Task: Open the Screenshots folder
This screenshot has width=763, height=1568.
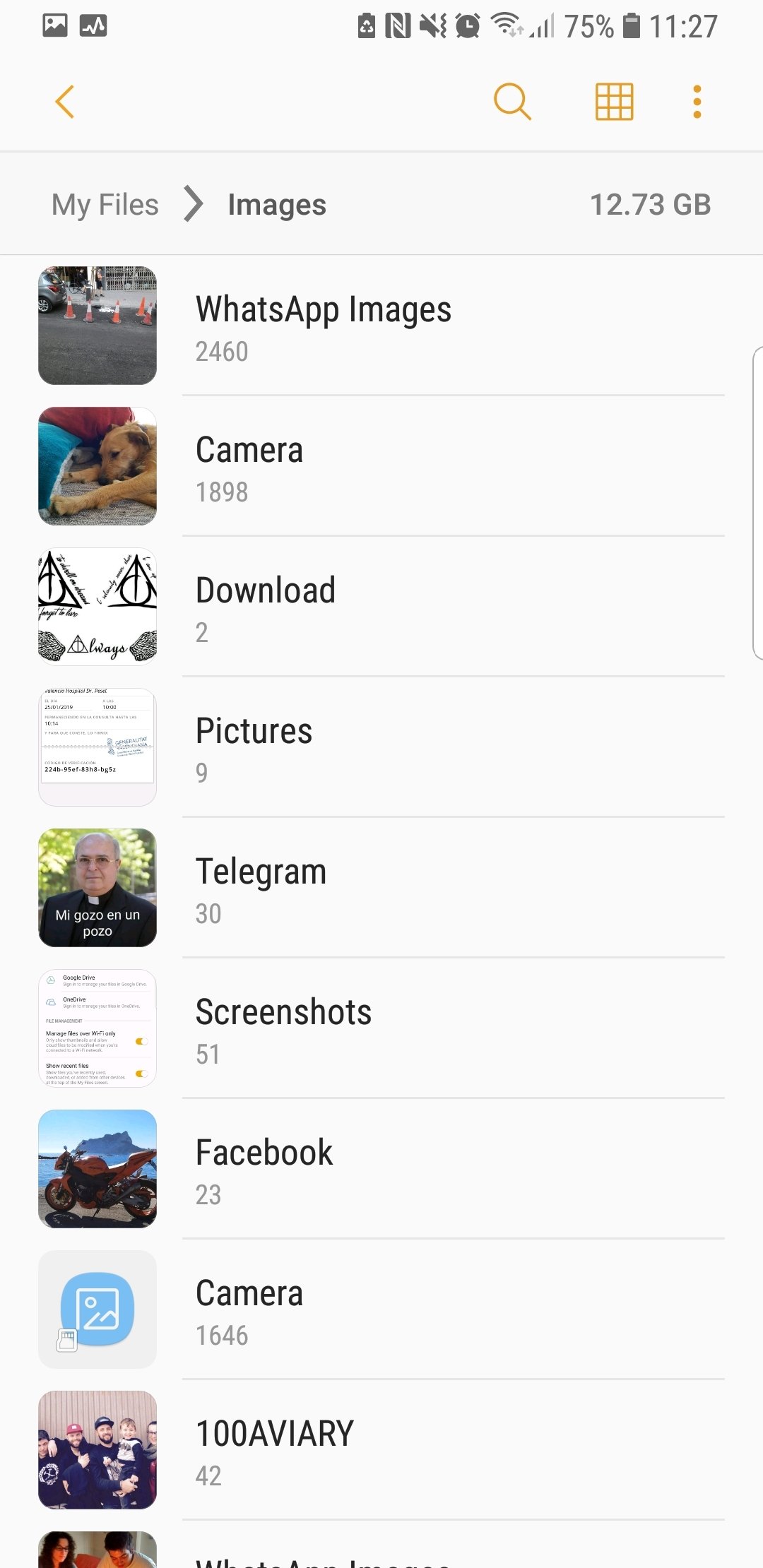Action: (x=381, y=1028)
